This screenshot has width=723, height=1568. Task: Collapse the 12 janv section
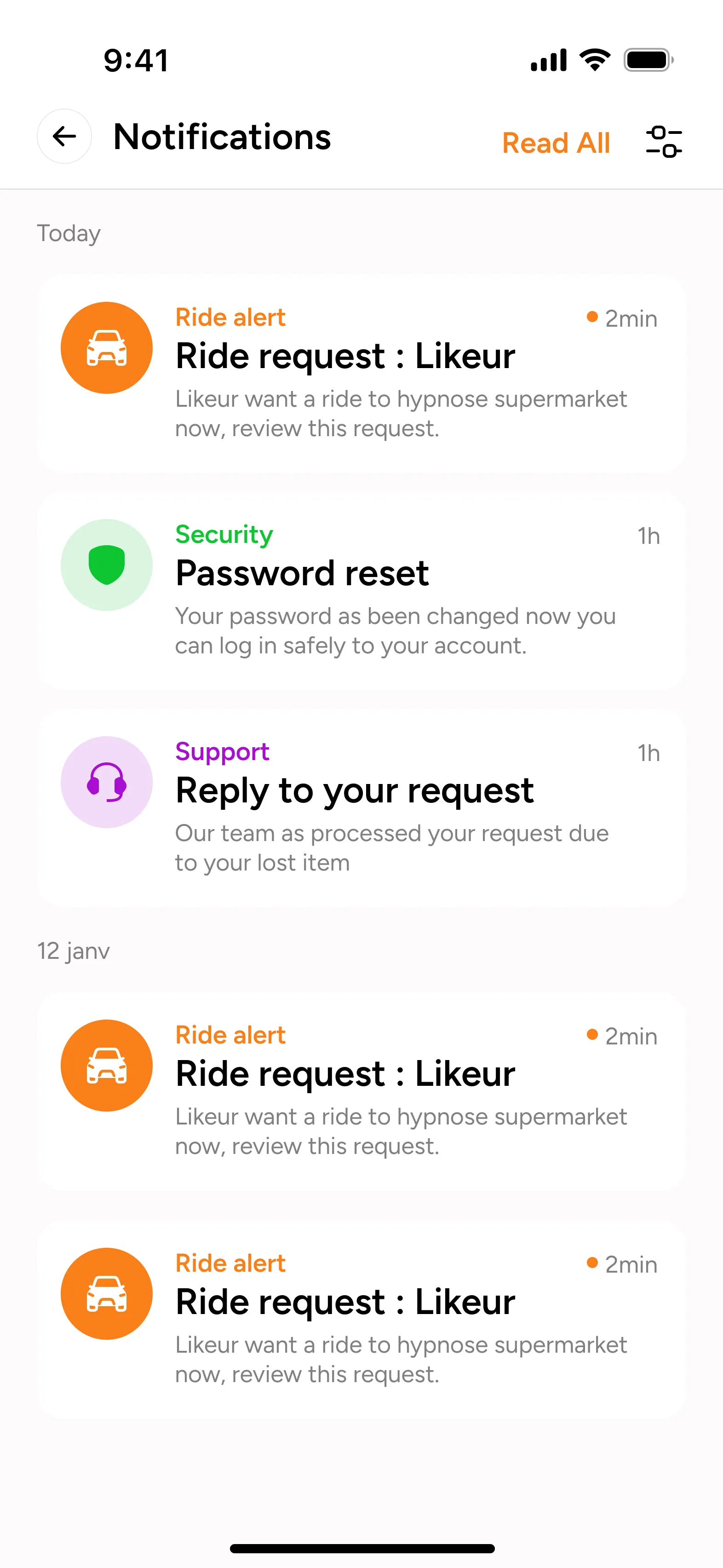73,951
